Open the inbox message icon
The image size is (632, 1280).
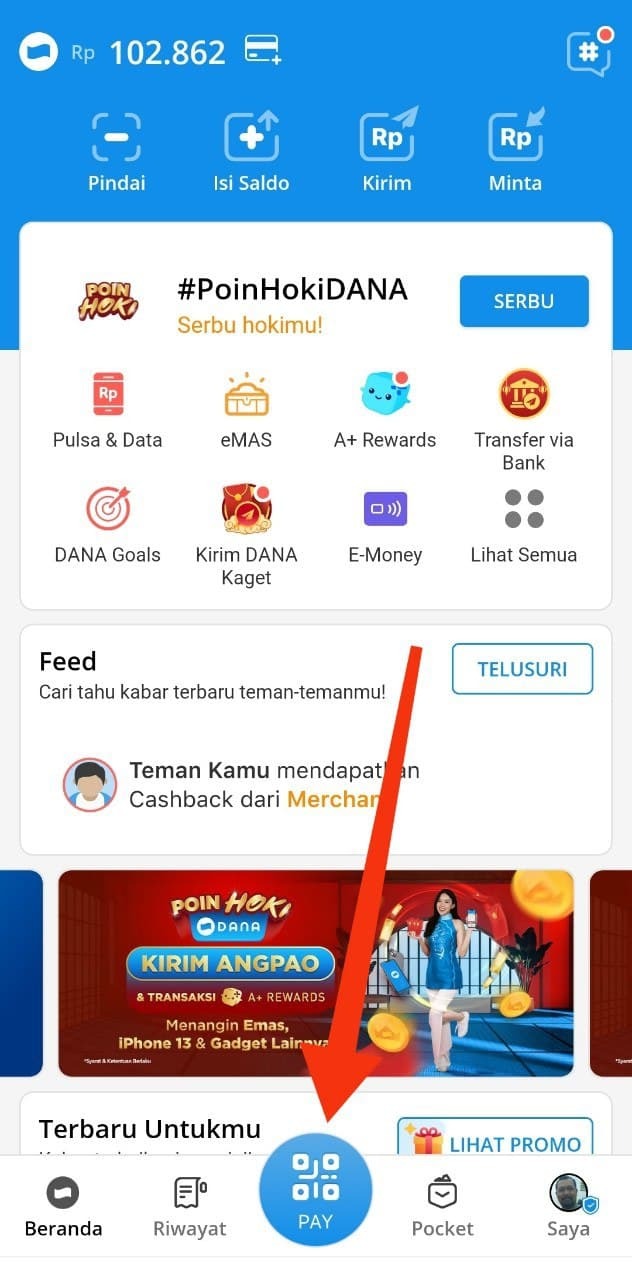pos(588,53)
